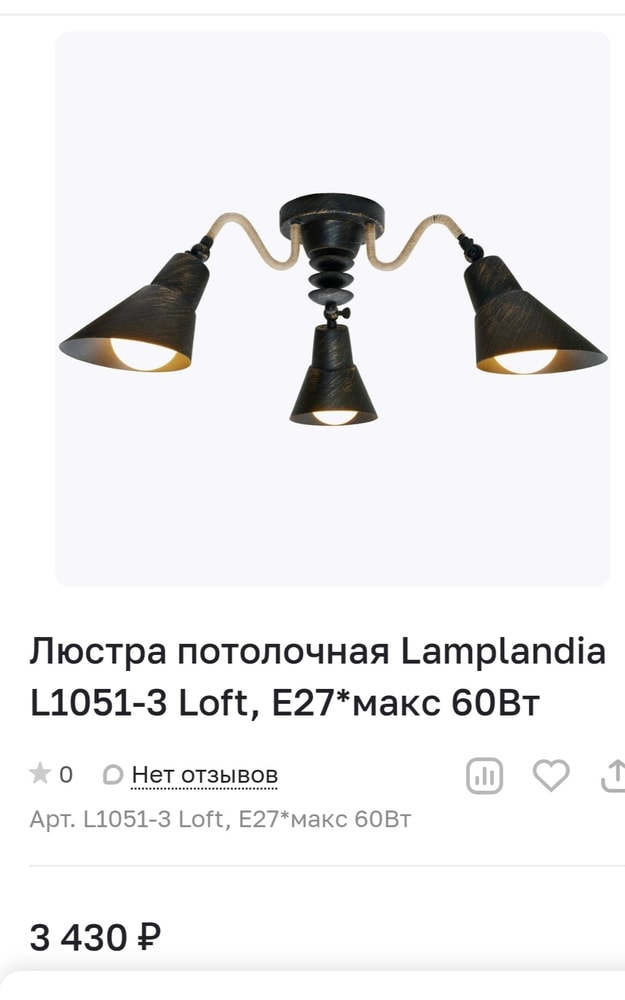Screen dimensions: 625x1000
Task: Open the 'Нет отзывов' reviews link
Action: pyautogui.click(x=204, y=775)
